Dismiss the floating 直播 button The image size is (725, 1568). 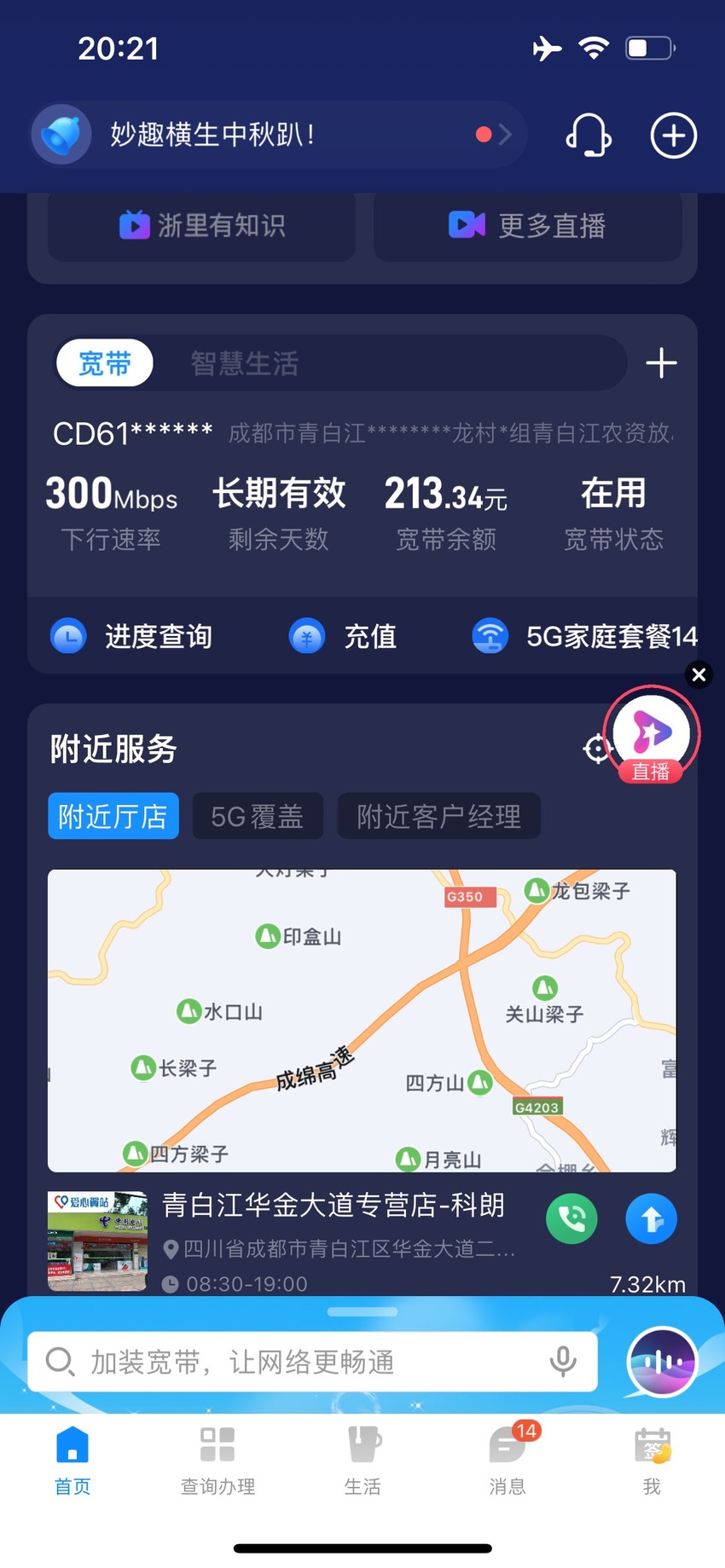(x=699, y=674)
